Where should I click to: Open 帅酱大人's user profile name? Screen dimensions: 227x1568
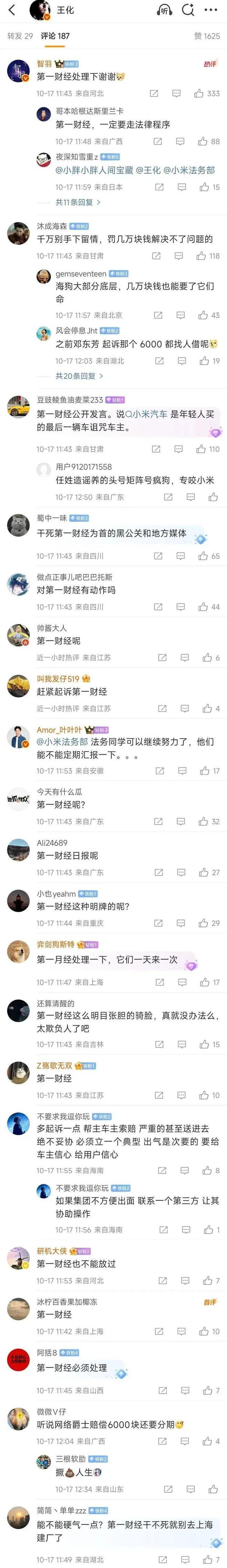pos(52,628)
